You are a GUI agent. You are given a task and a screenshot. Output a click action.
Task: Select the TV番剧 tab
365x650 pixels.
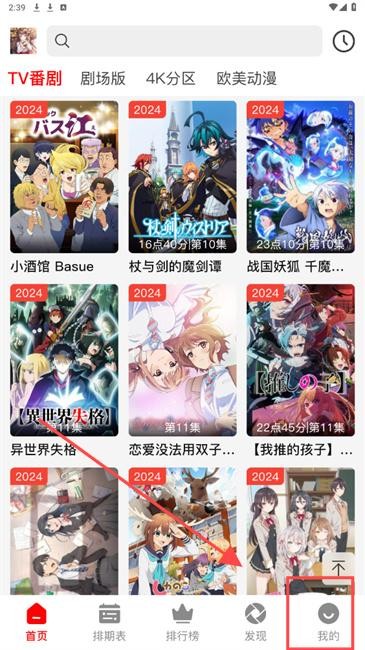[35, 78]
